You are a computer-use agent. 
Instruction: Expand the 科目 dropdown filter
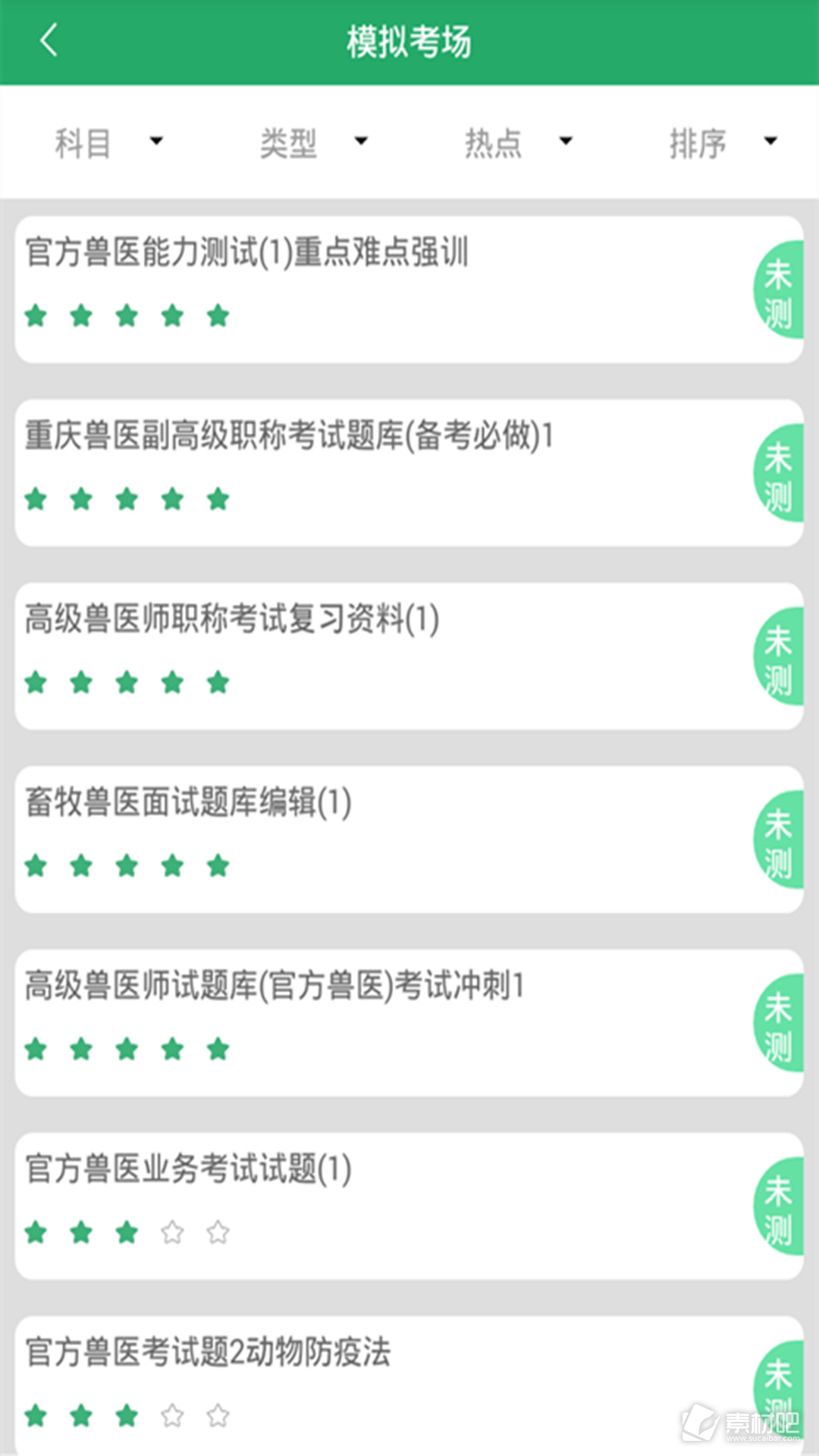point(108,143)
